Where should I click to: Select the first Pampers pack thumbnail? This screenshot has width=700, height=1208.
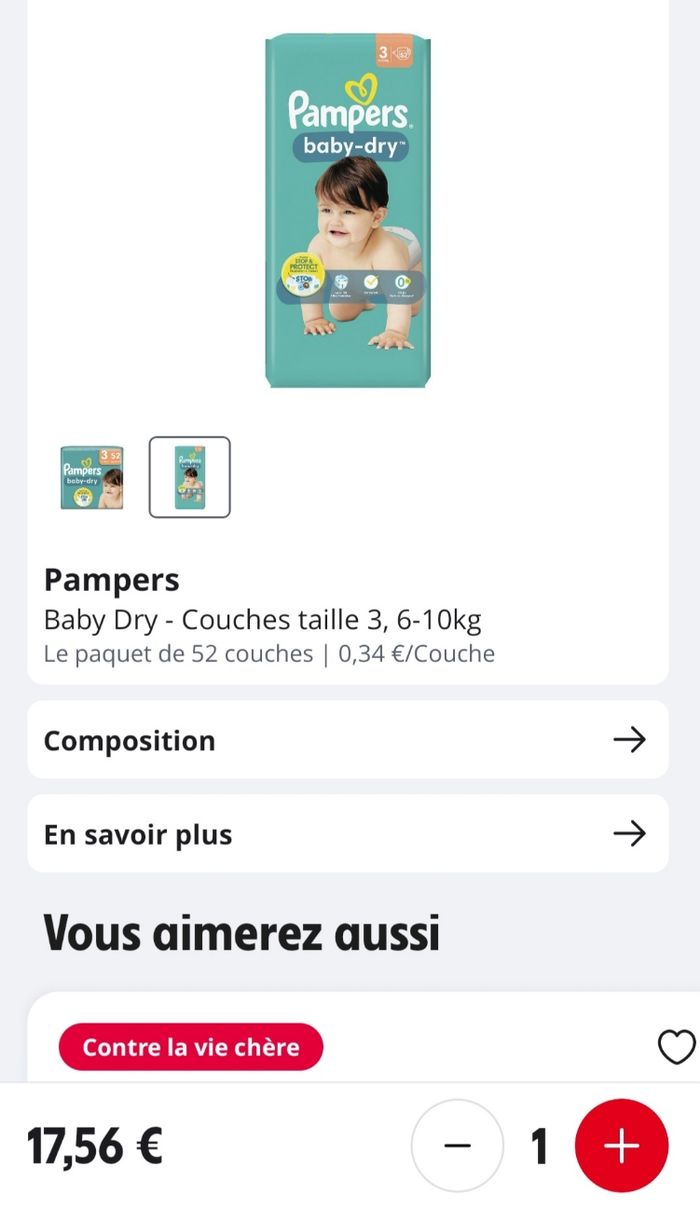click(92, 477)
